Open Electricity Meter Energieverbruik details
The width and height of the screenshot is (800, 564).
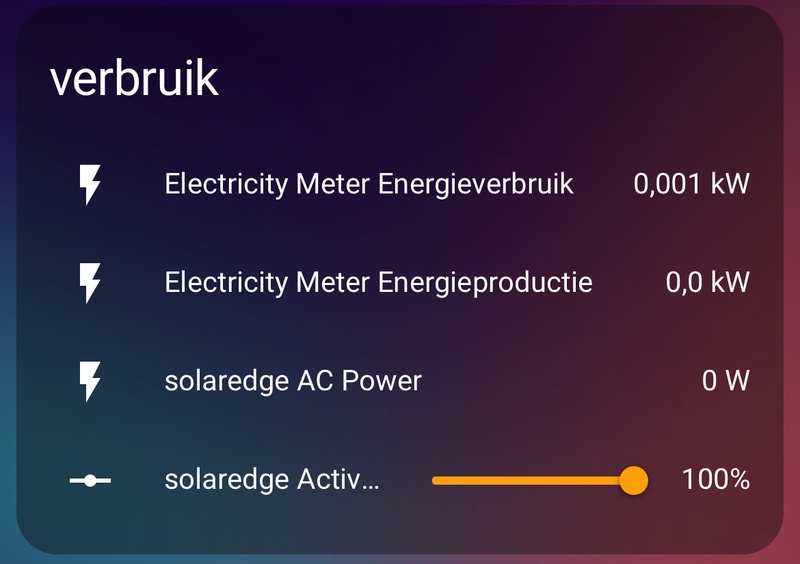[368, 184]
